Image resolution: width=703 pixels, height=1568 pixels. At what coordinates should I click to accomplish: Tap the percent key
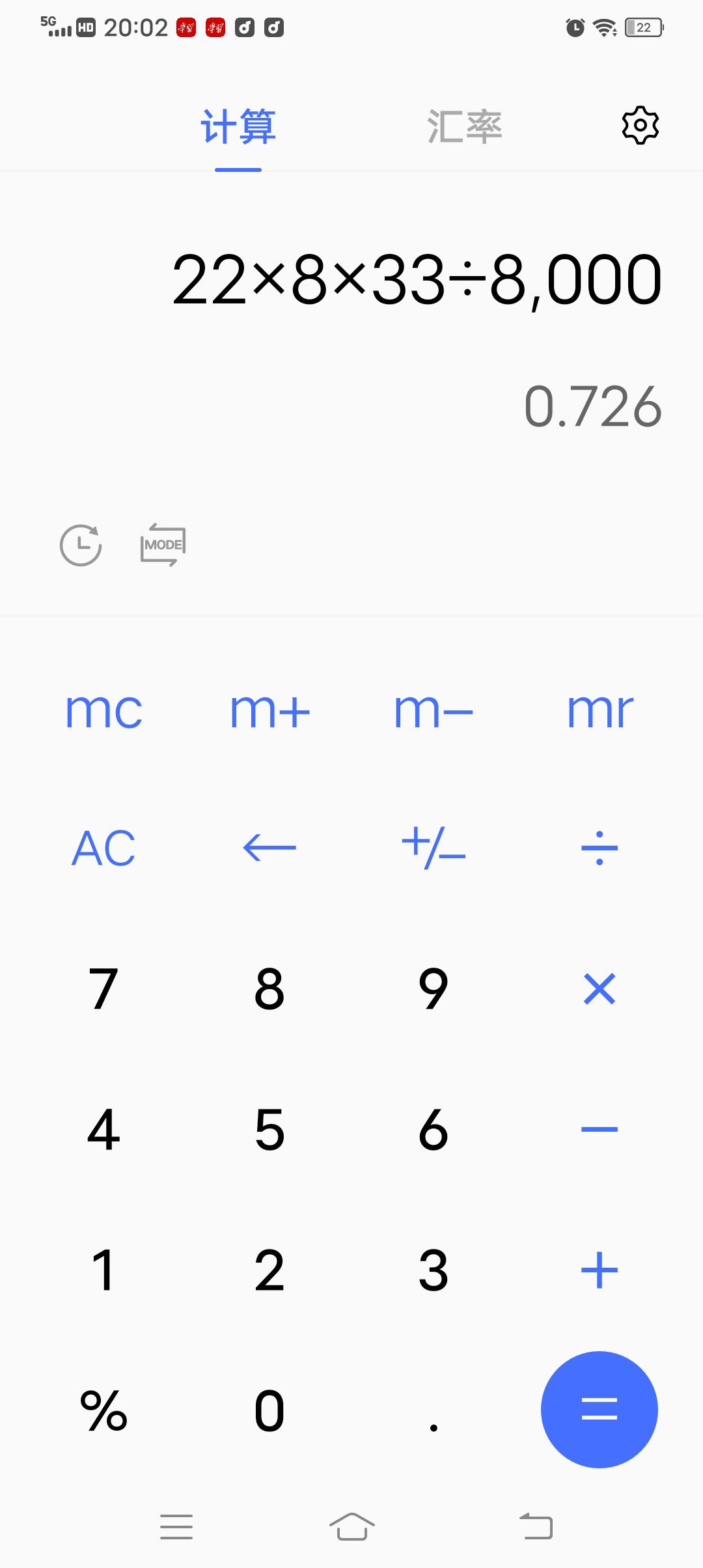click(103, 1410)
